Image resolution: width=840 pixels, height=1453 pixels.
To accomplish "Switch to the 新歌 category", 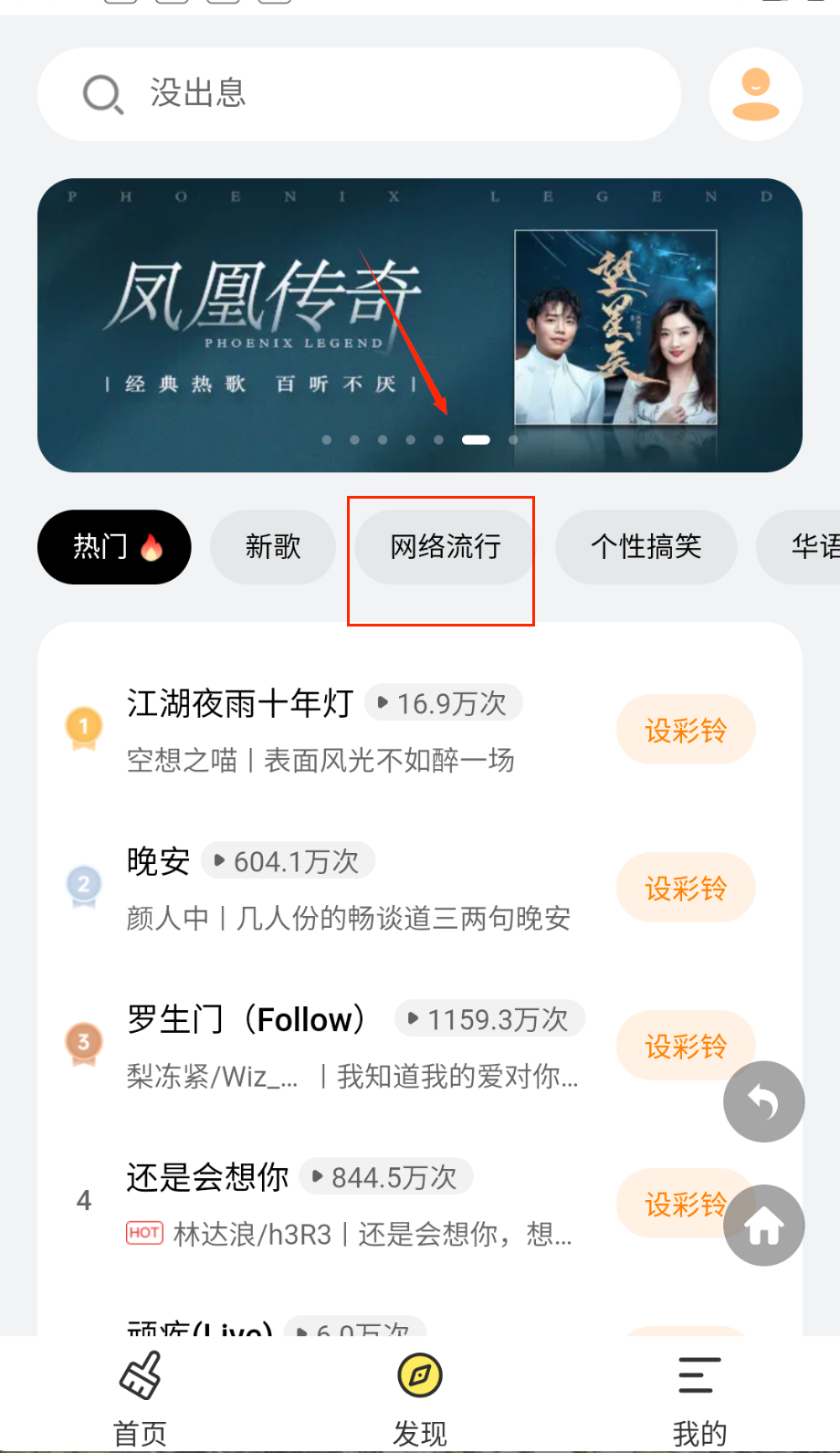I will click(272, 547).
